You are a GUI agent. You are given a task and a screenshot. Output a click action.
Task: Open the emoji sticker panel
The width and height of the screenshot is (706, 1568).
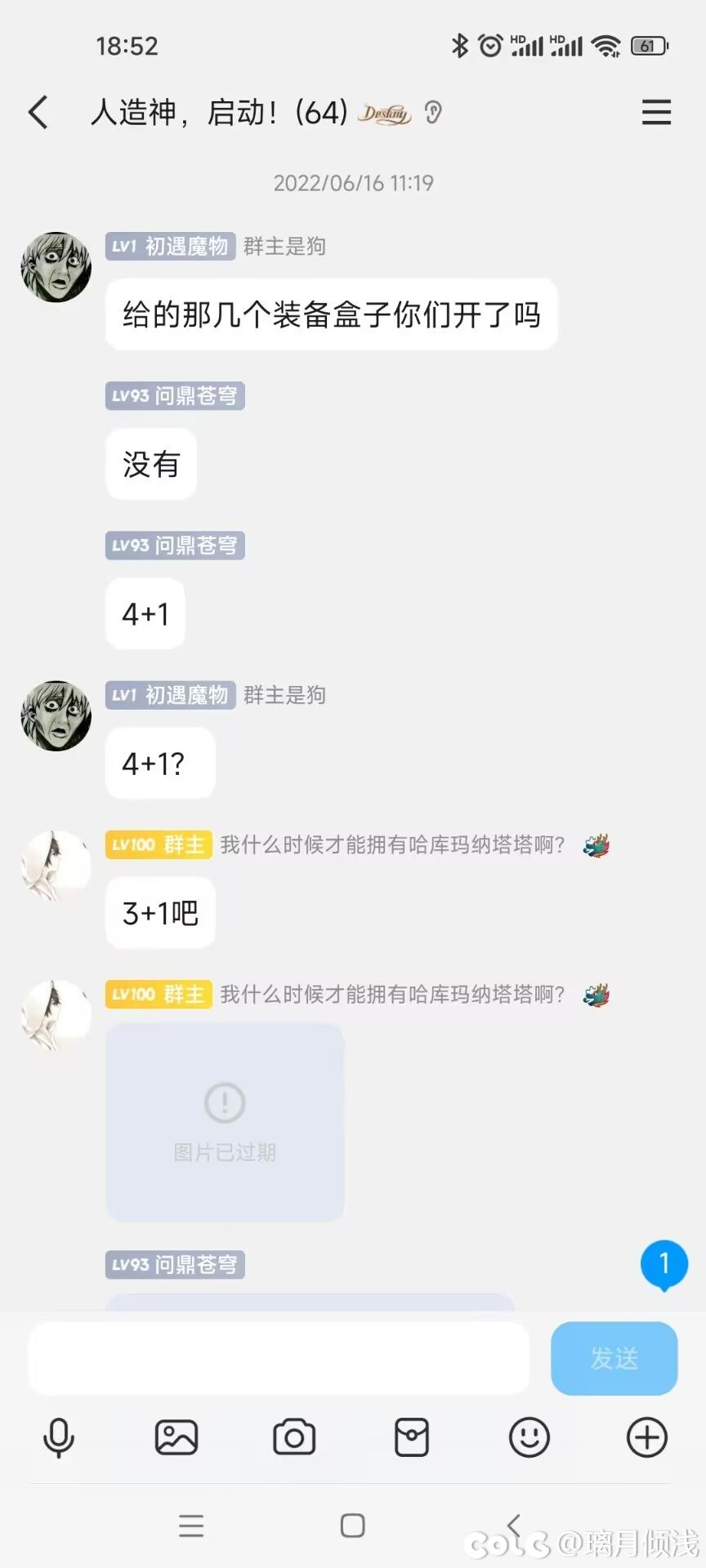point(529,1438)
